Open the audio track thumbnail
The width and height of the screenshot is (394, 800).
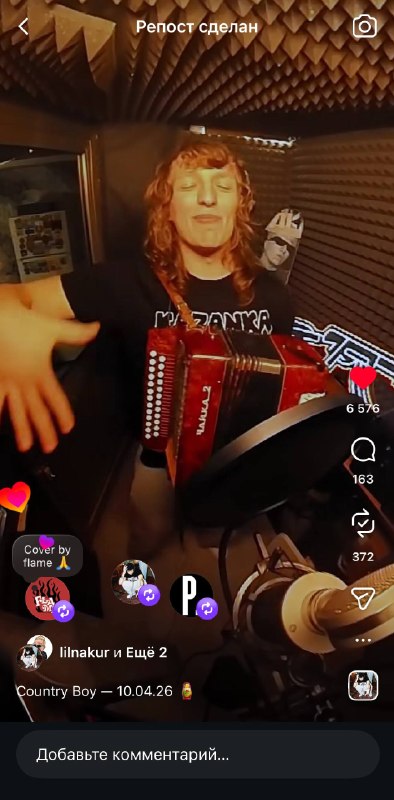coord(363,685)
